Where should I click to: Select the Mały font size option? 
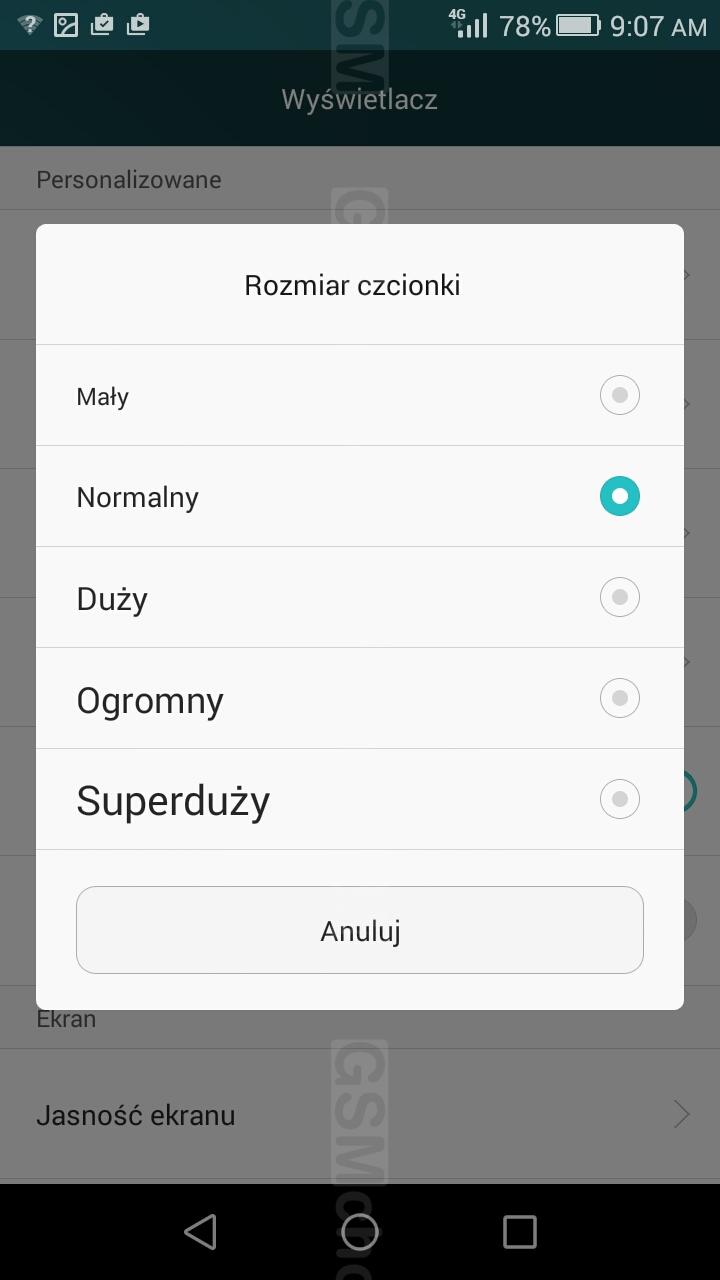[360, 396]
